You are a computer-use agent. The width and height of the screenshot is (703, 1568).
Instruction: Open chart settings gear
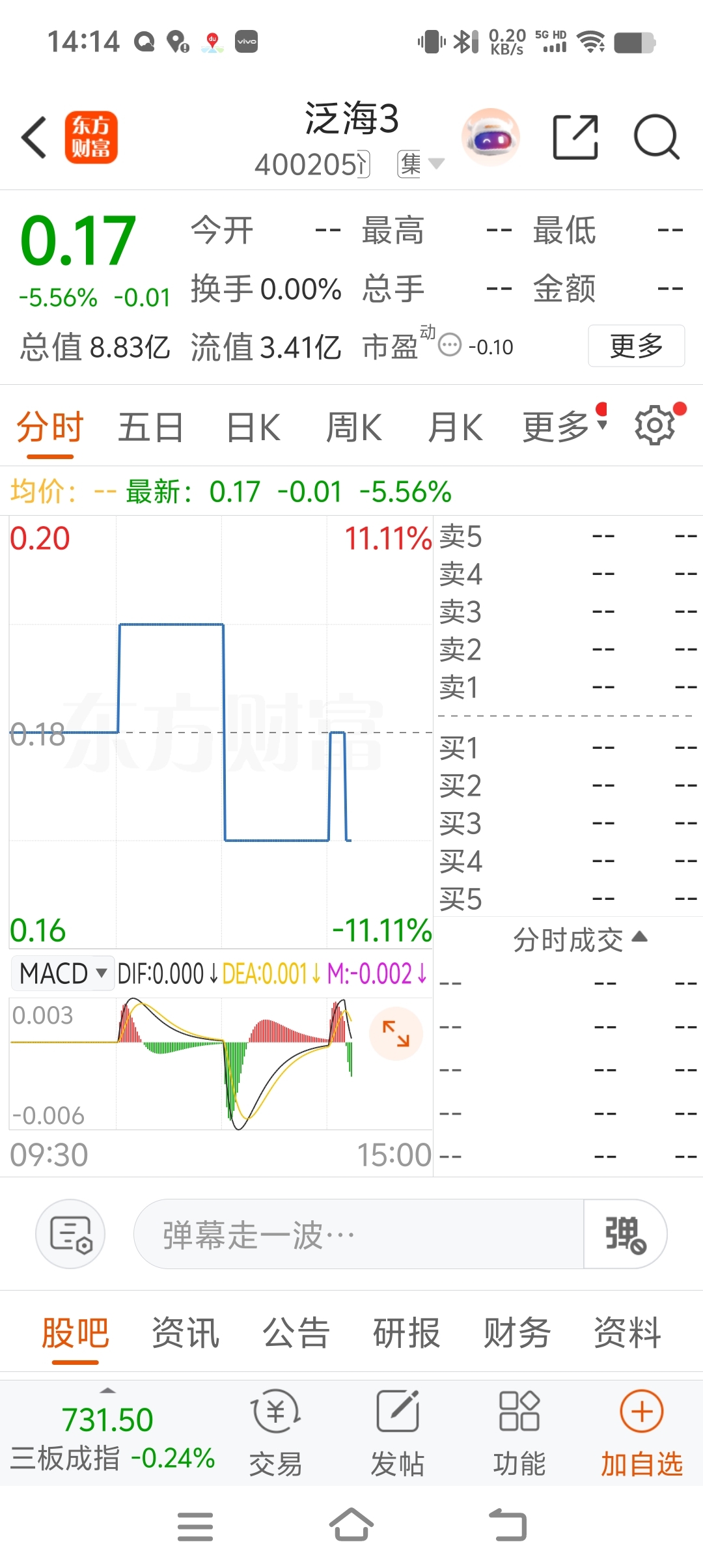coord(655,426)
